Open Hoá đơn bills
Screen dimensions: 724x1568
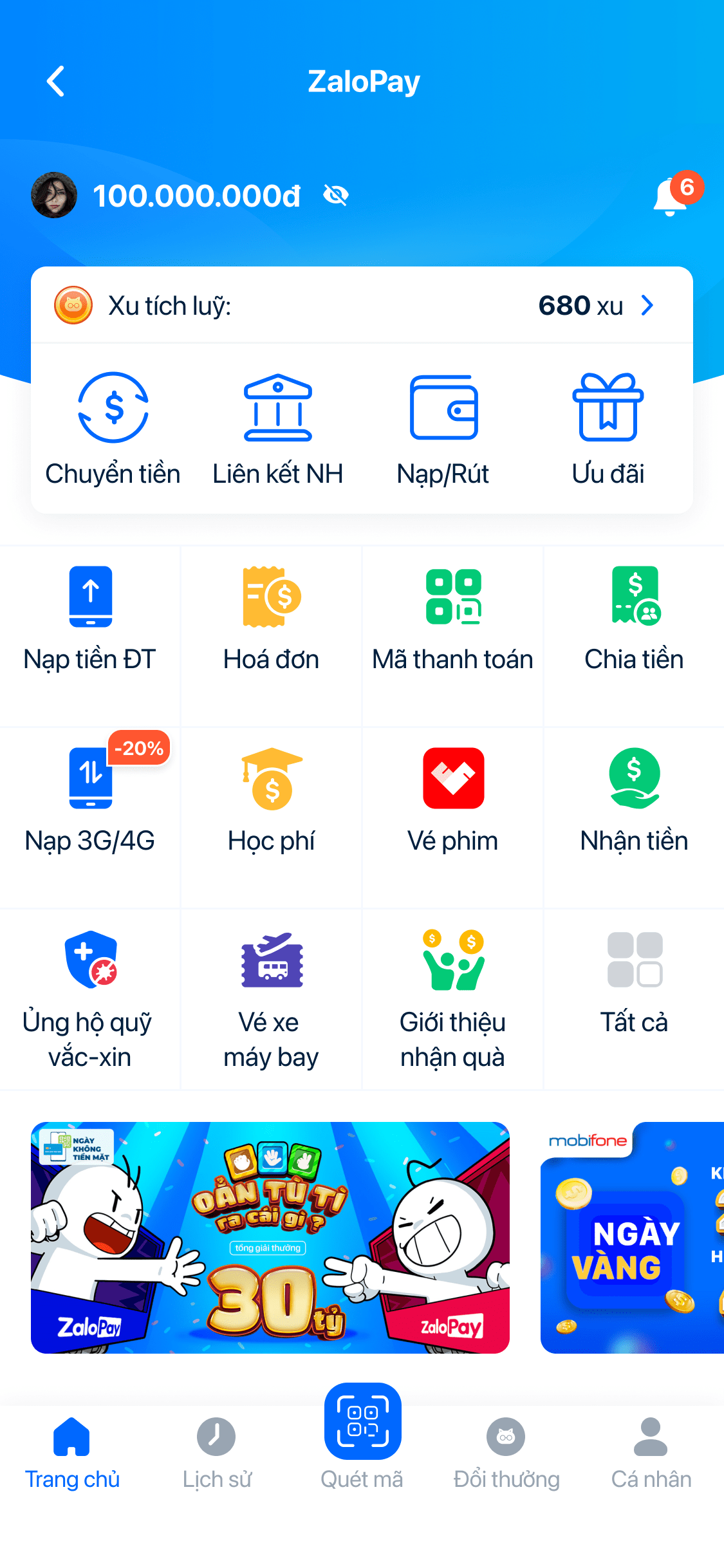(x=271, y=618)
